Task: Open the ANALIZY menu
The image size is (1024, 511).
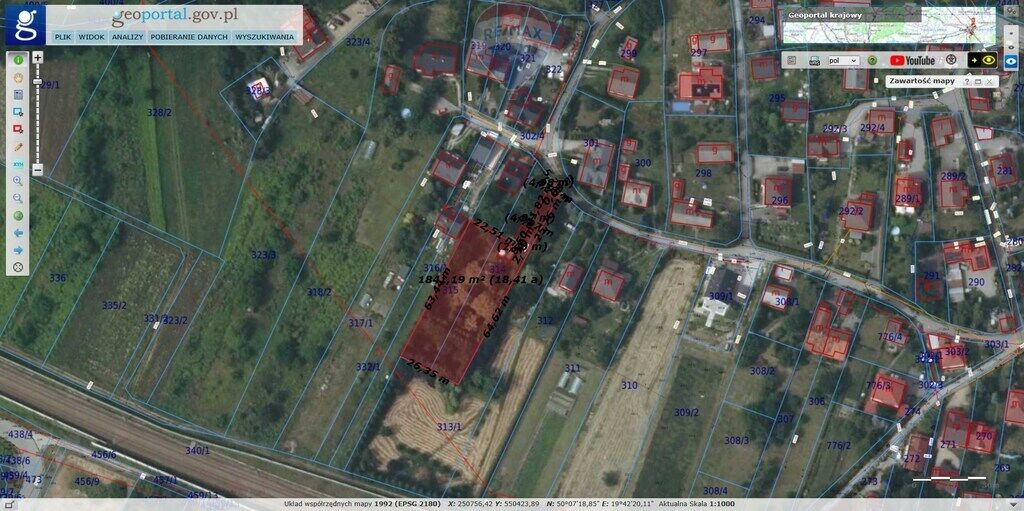Action: click(127, 37)
